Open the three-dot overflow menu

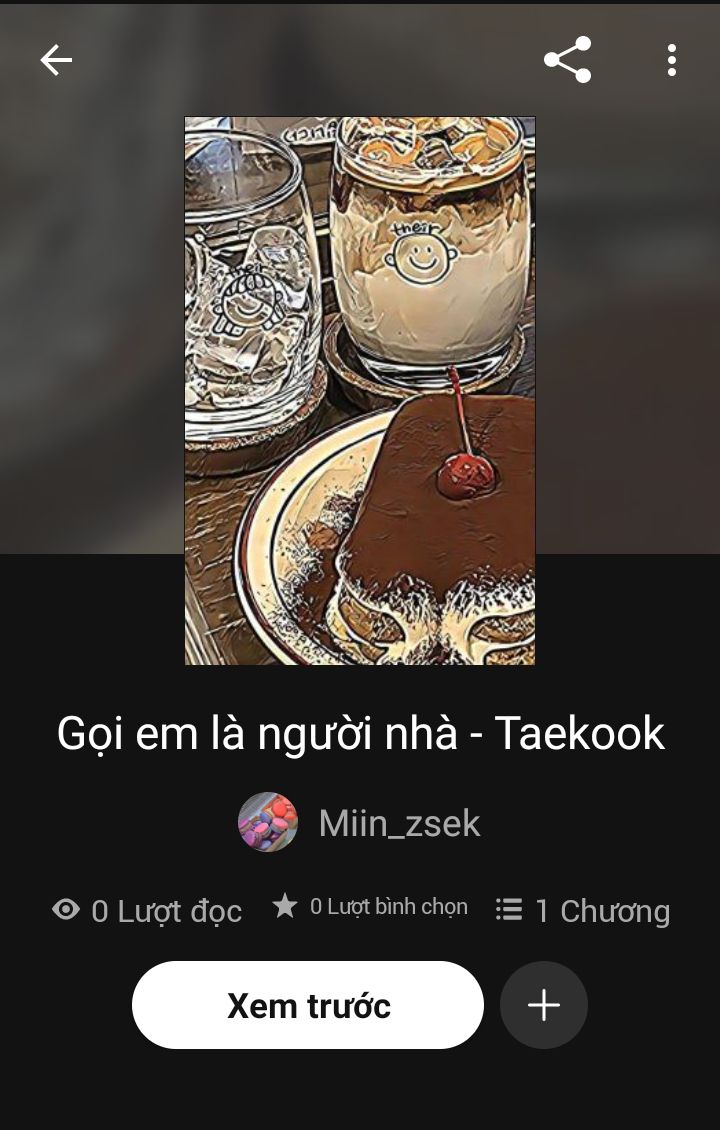671,61
